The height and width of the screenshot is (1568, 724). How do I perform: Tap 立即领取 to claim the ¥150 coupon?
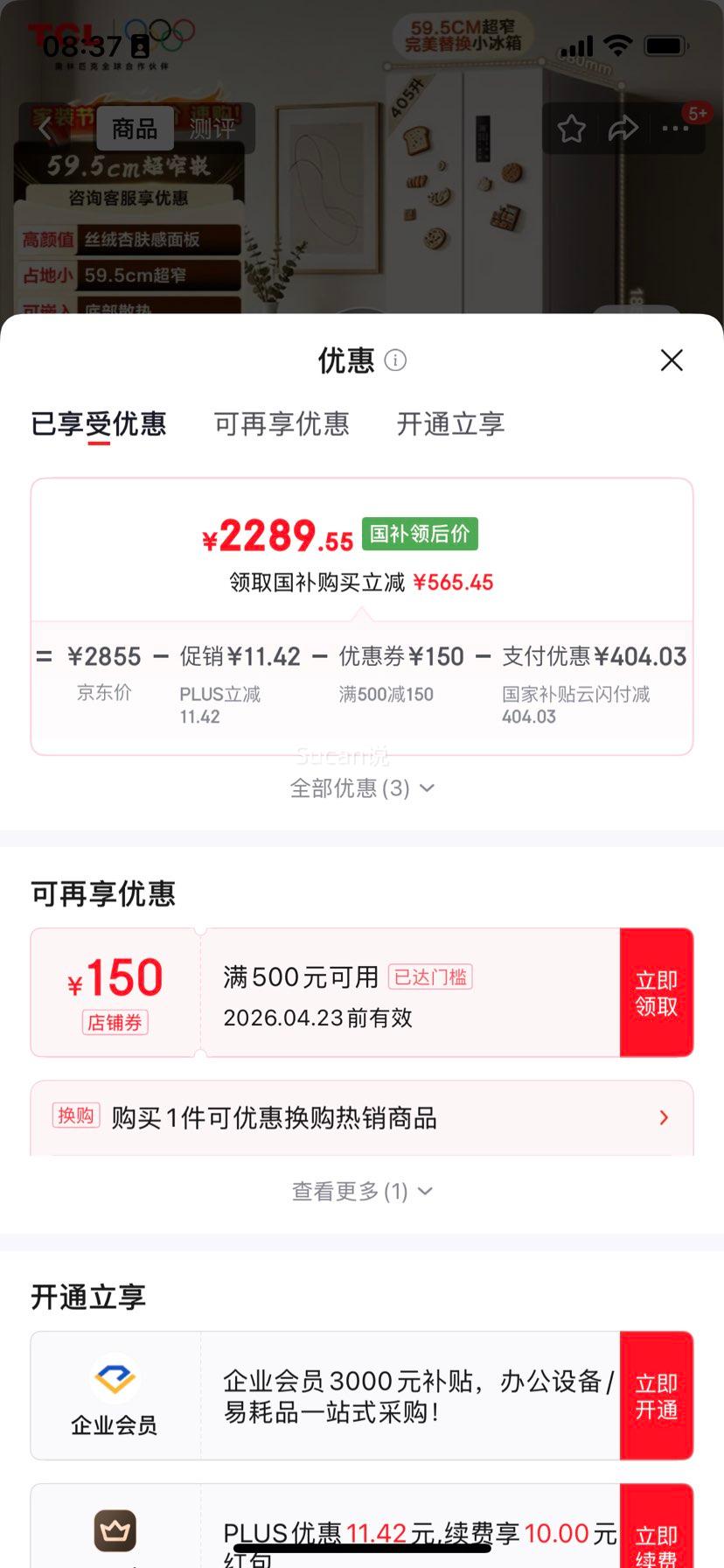[x=657, y=991]
